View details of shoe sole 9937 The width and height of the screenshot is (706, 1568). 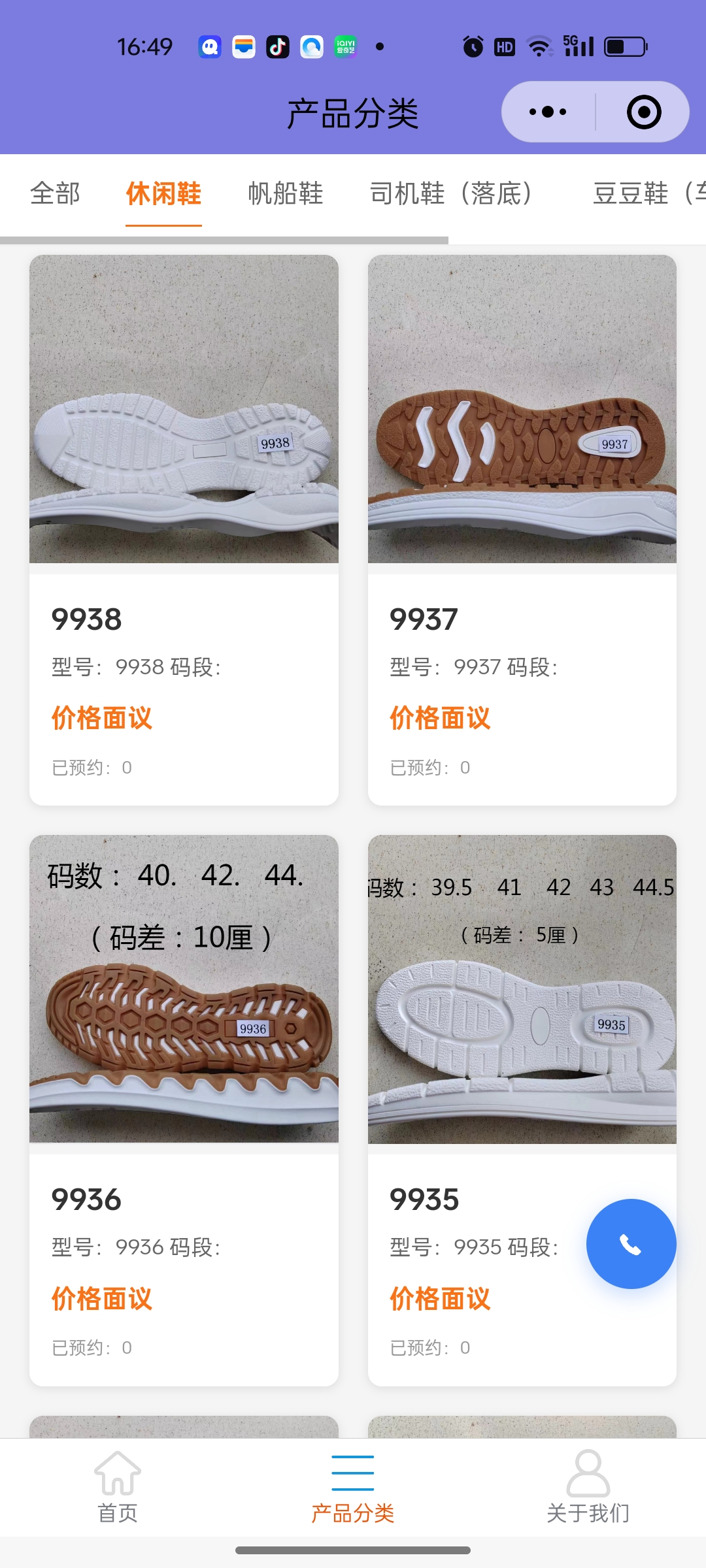pos(522,529)
